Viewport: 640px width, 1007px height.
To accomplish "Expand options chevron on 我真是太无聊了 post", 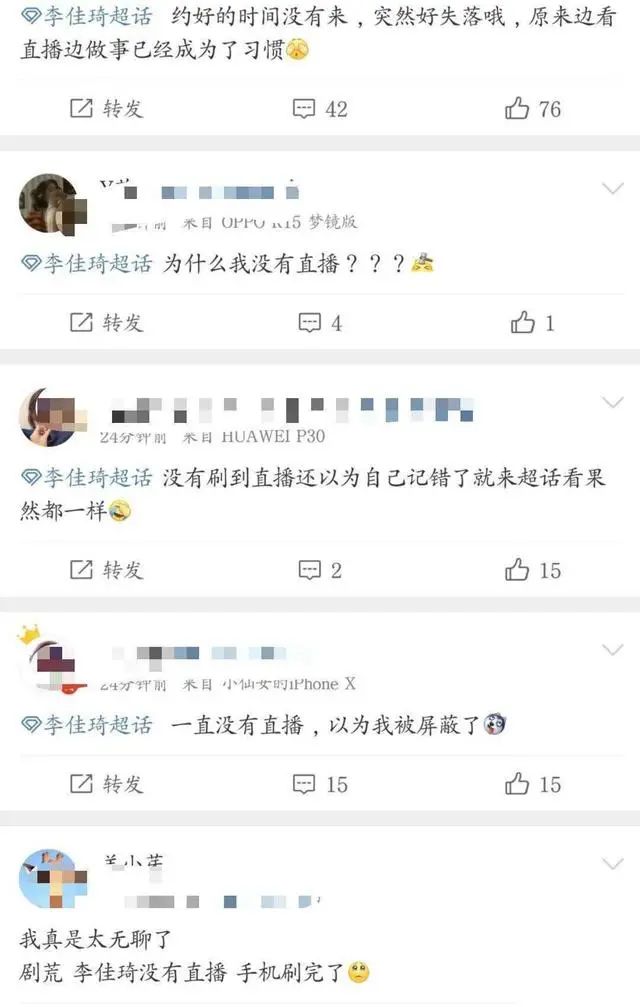I will (611, 863).
